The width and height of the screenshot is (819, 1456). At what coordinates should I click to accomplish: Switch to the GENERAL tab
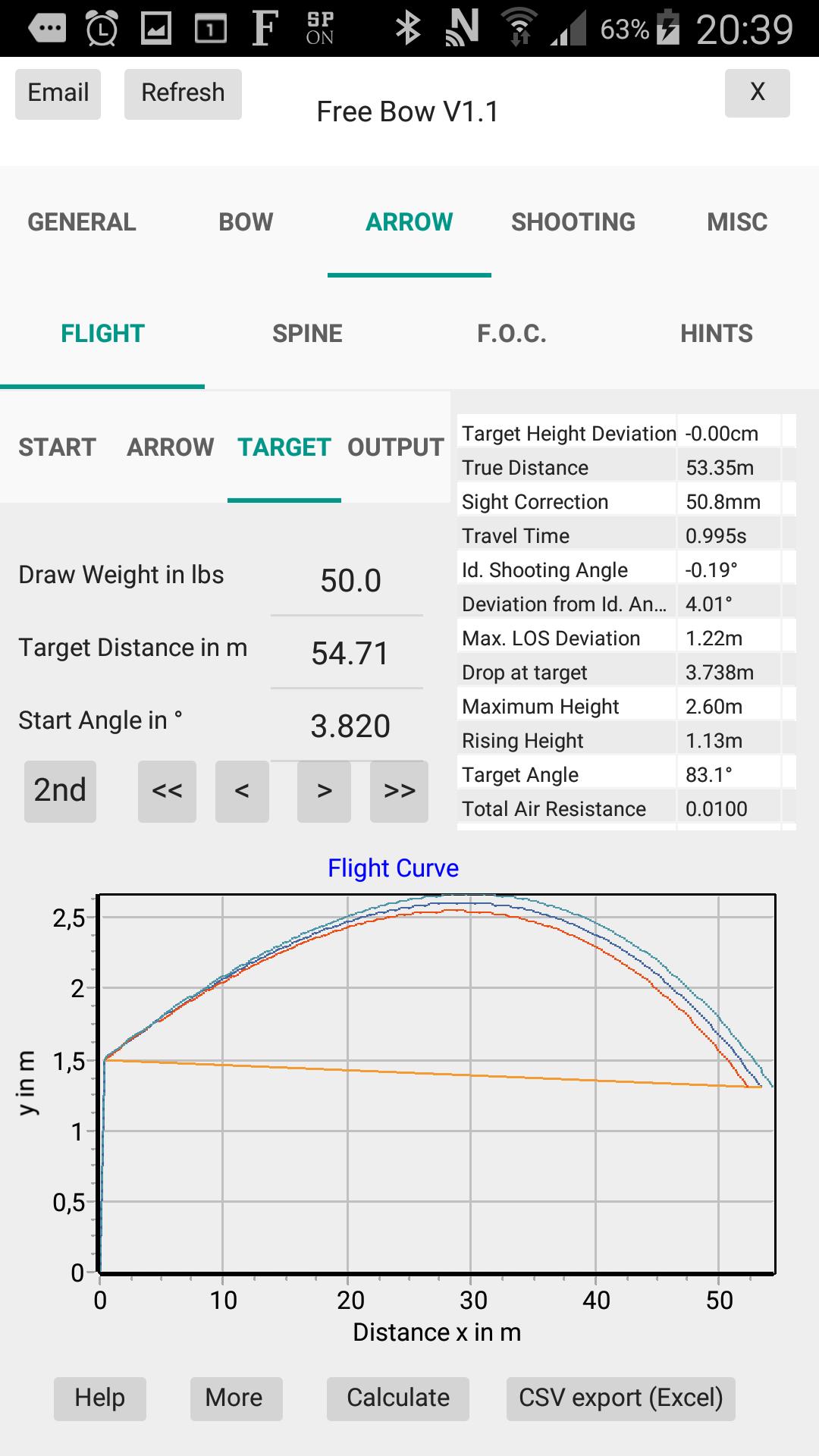coord(82,222)
